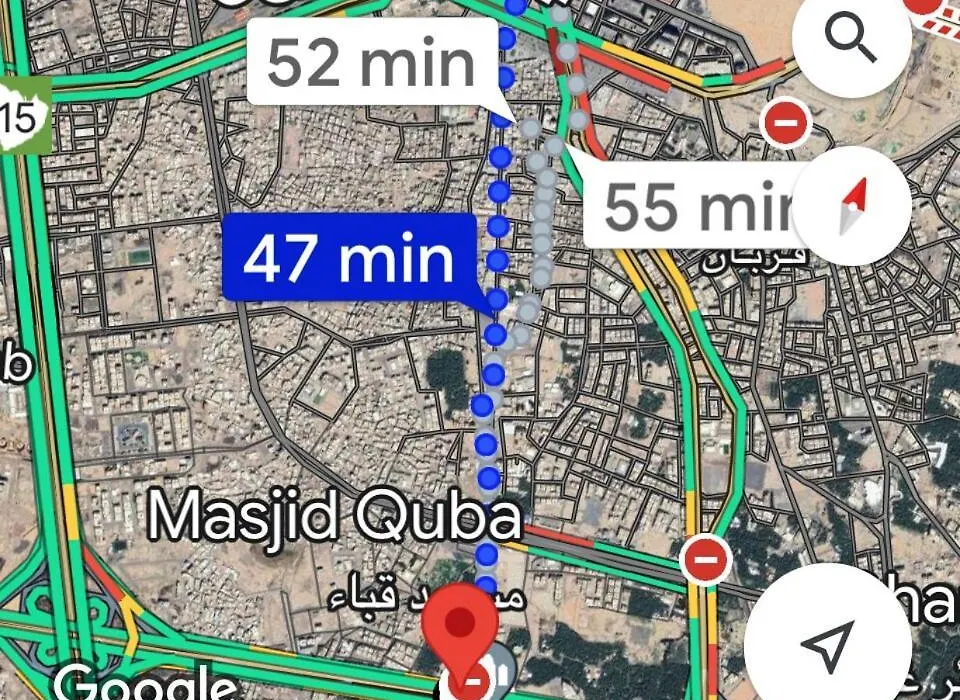The image size is (960, 700).
Task: Open the search magnifier button
Action: click(x=851, y=39)
